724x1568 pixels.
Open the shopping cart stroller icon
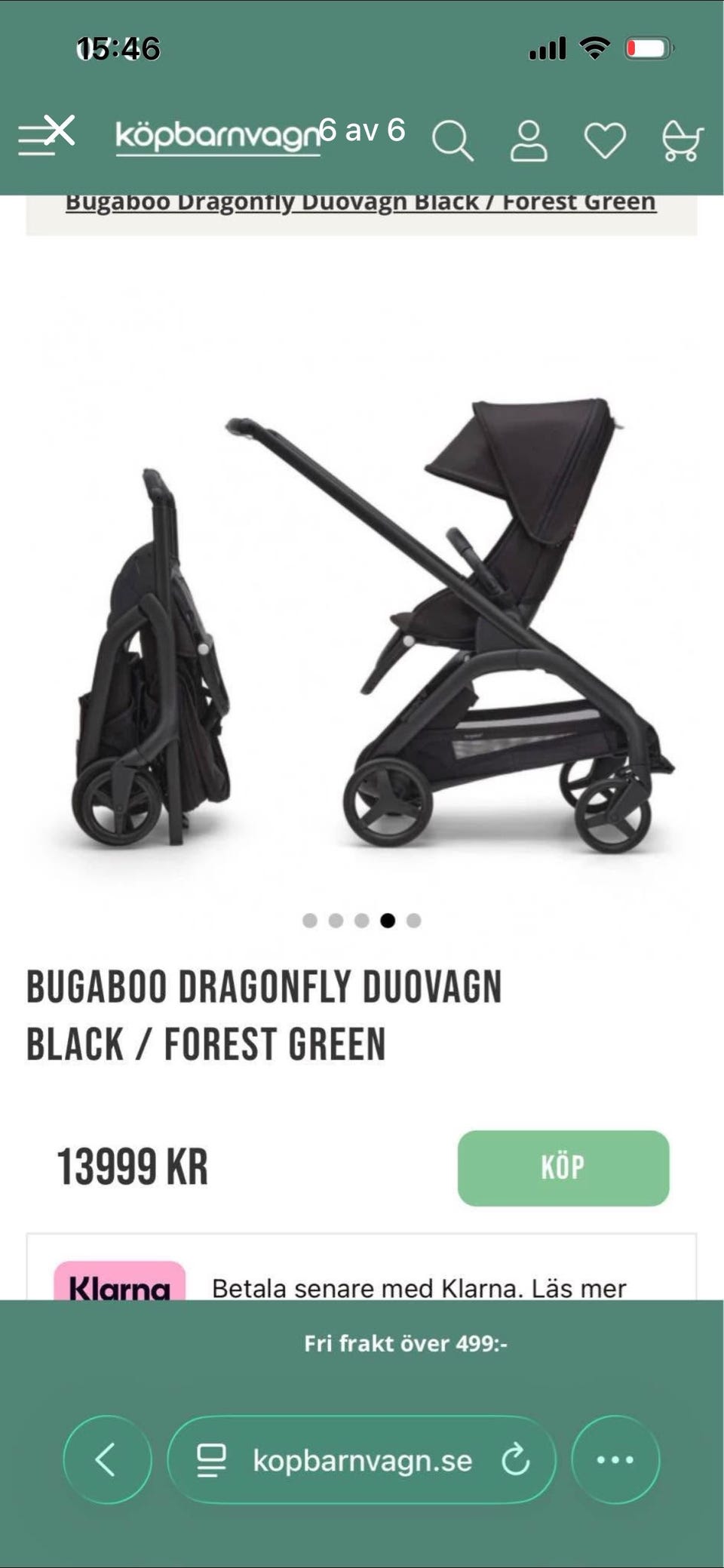[x=682, y=141]
